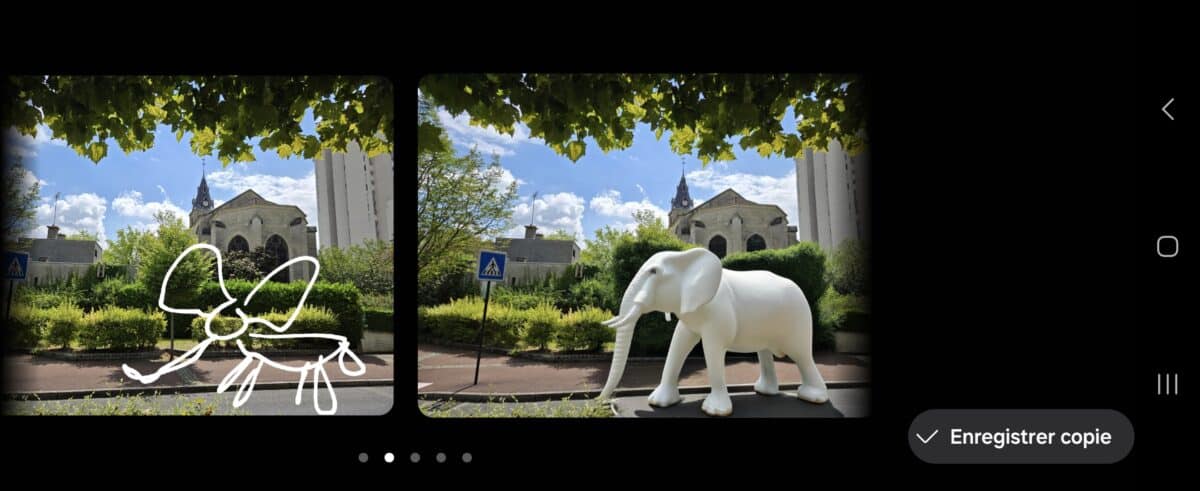Viewport: 1200px width, 491px height.
Task: Select the first page indicator dot
Action: point(363,457)
